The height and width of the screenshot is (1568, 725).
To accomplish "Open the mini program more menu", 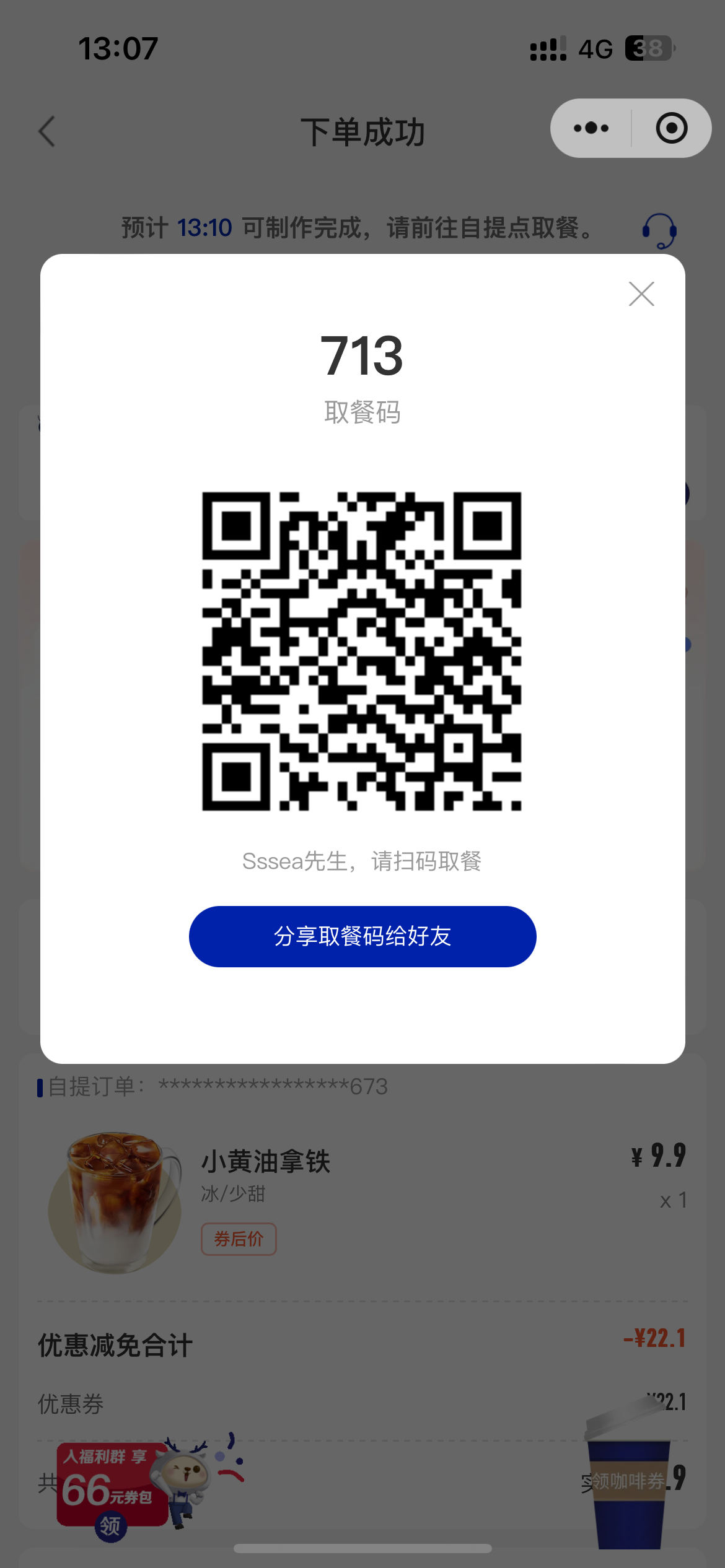I will coord(591,128).
